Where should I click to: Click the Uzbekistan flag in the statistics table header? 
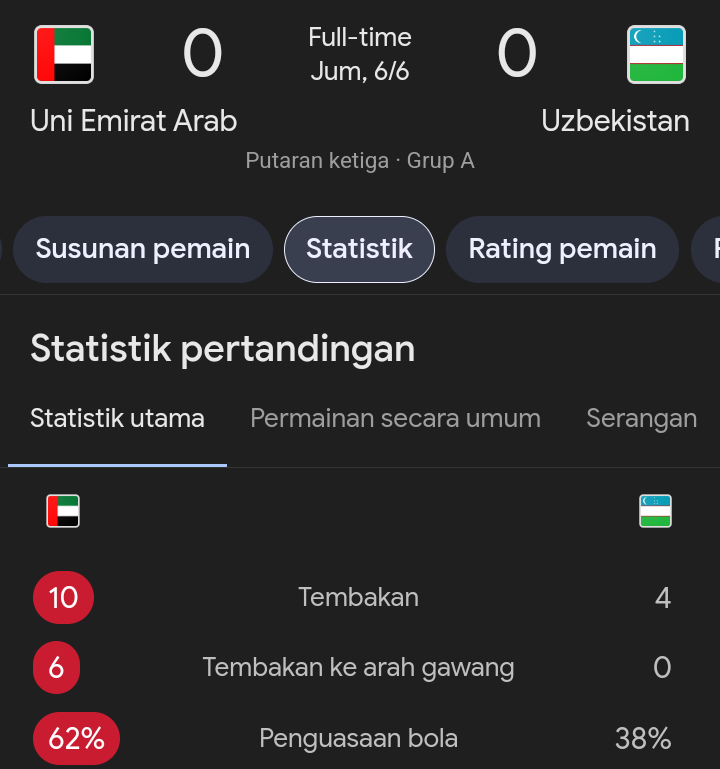click(x=655, y=510)
